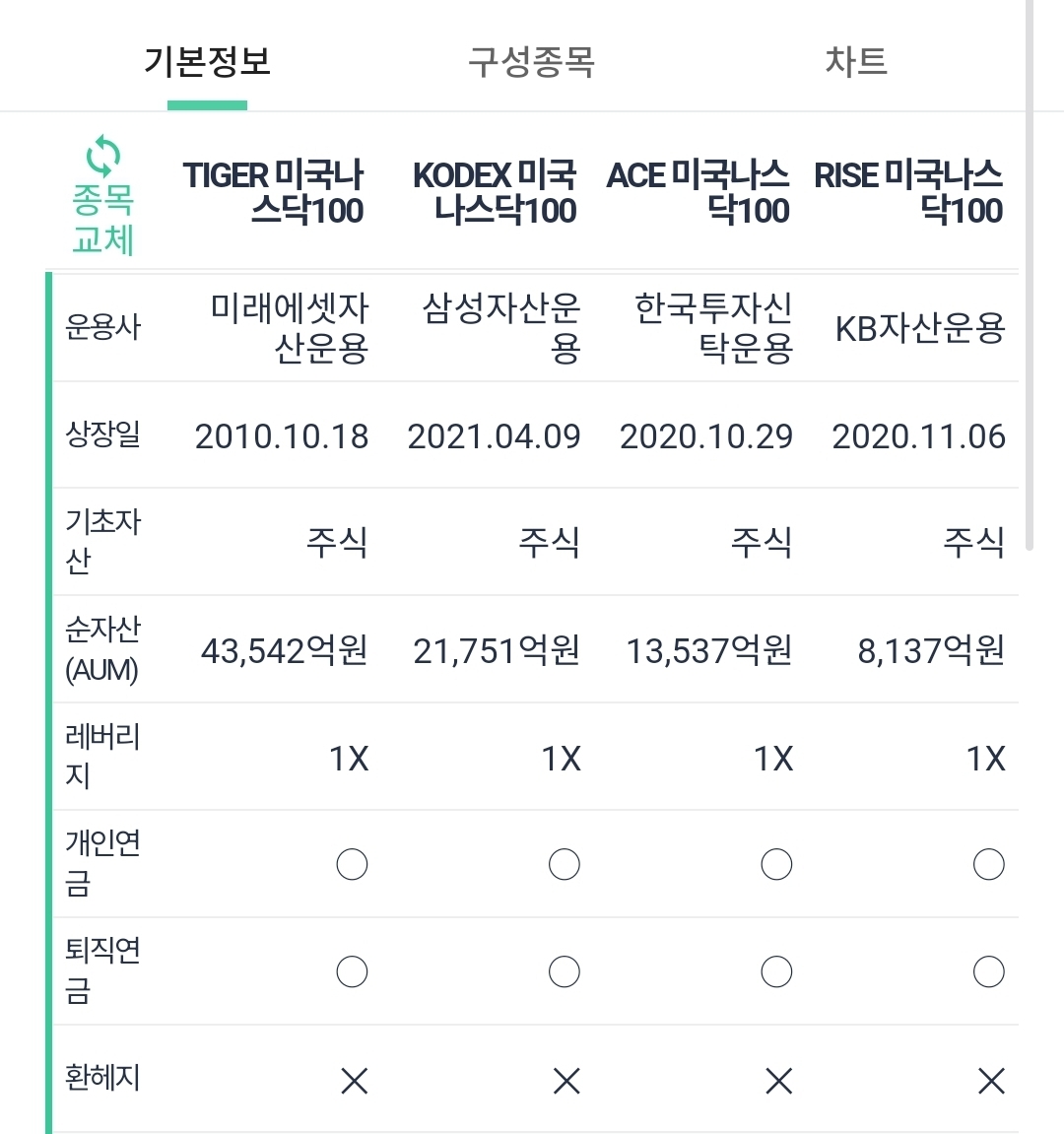1064x1134 pixels.
Task: Select the 기본정보 tab
Action: [x=207, y=61]
